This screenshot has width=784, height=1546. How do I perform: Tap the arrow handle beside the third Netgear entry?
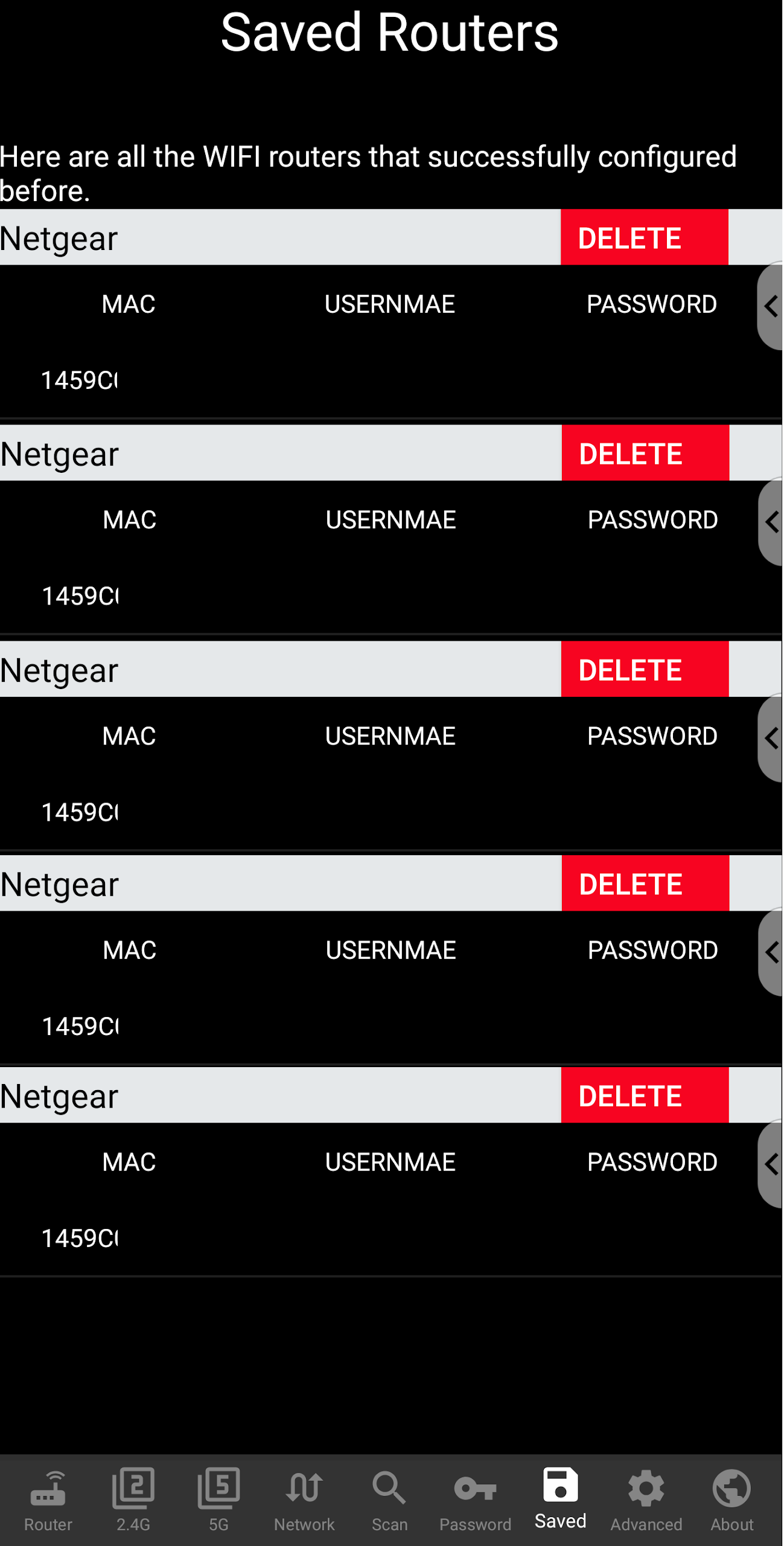[770, 738]
